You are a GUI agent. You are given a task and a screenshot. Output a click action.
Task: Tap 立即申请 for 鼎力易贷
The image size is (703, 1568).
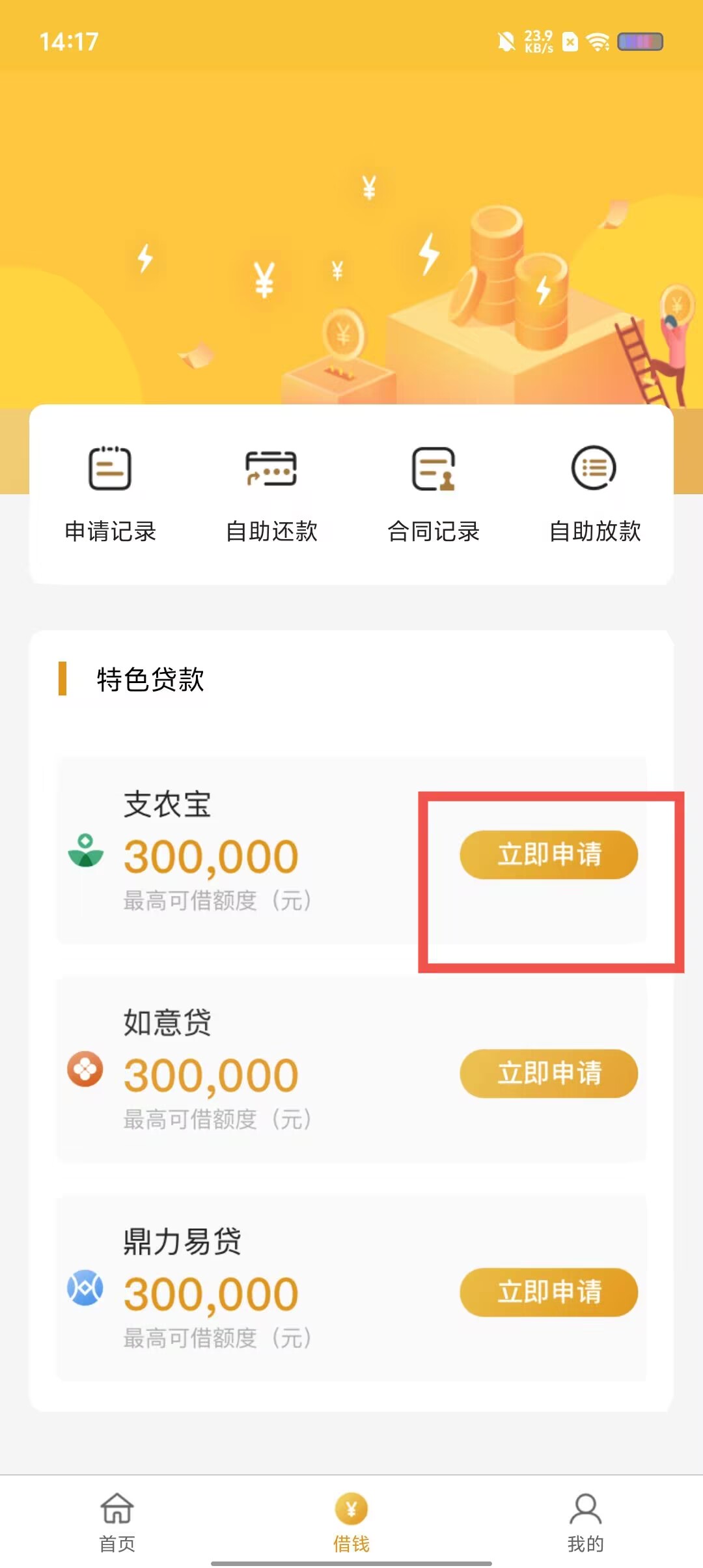(549, 1292)
